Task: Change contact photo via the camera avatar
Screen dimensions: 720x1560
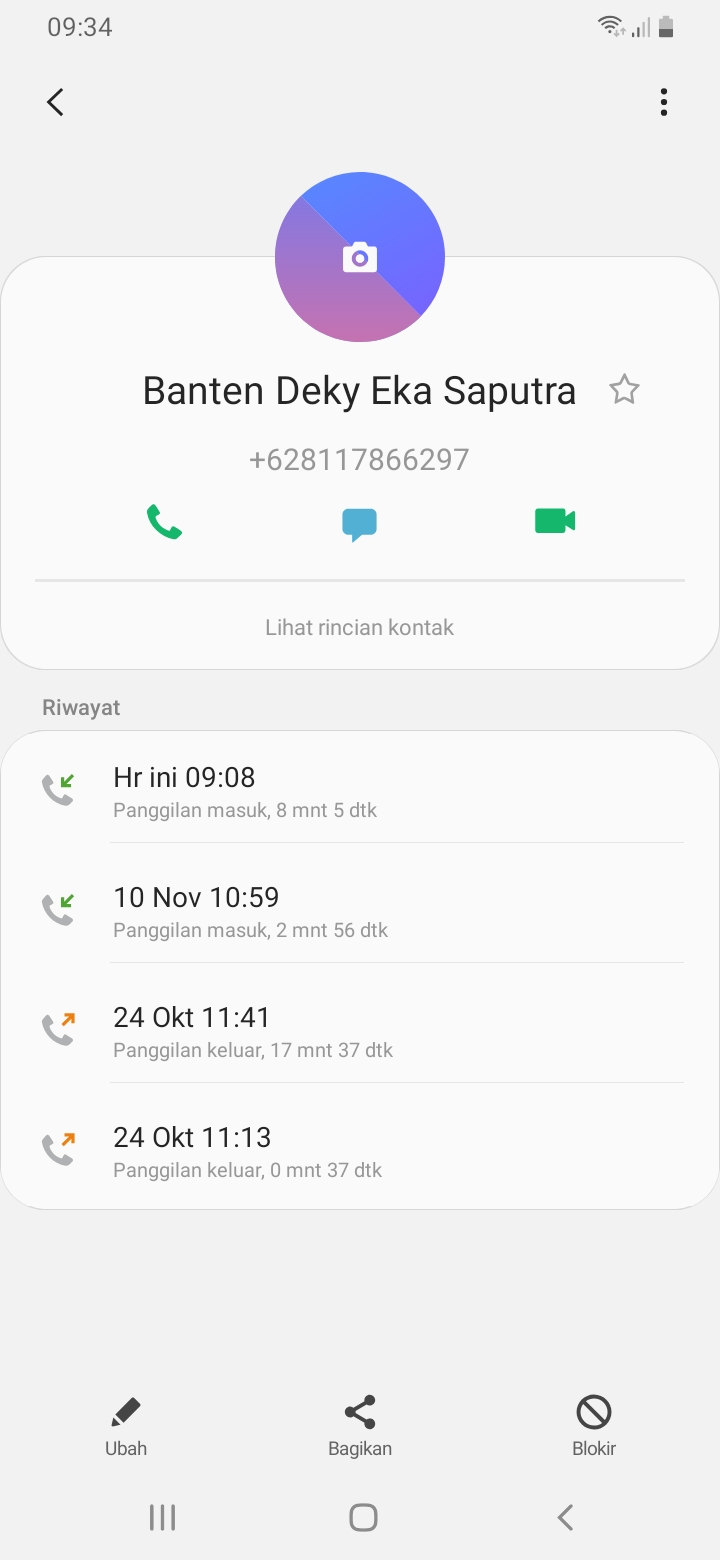Action: tap(360, 257)
